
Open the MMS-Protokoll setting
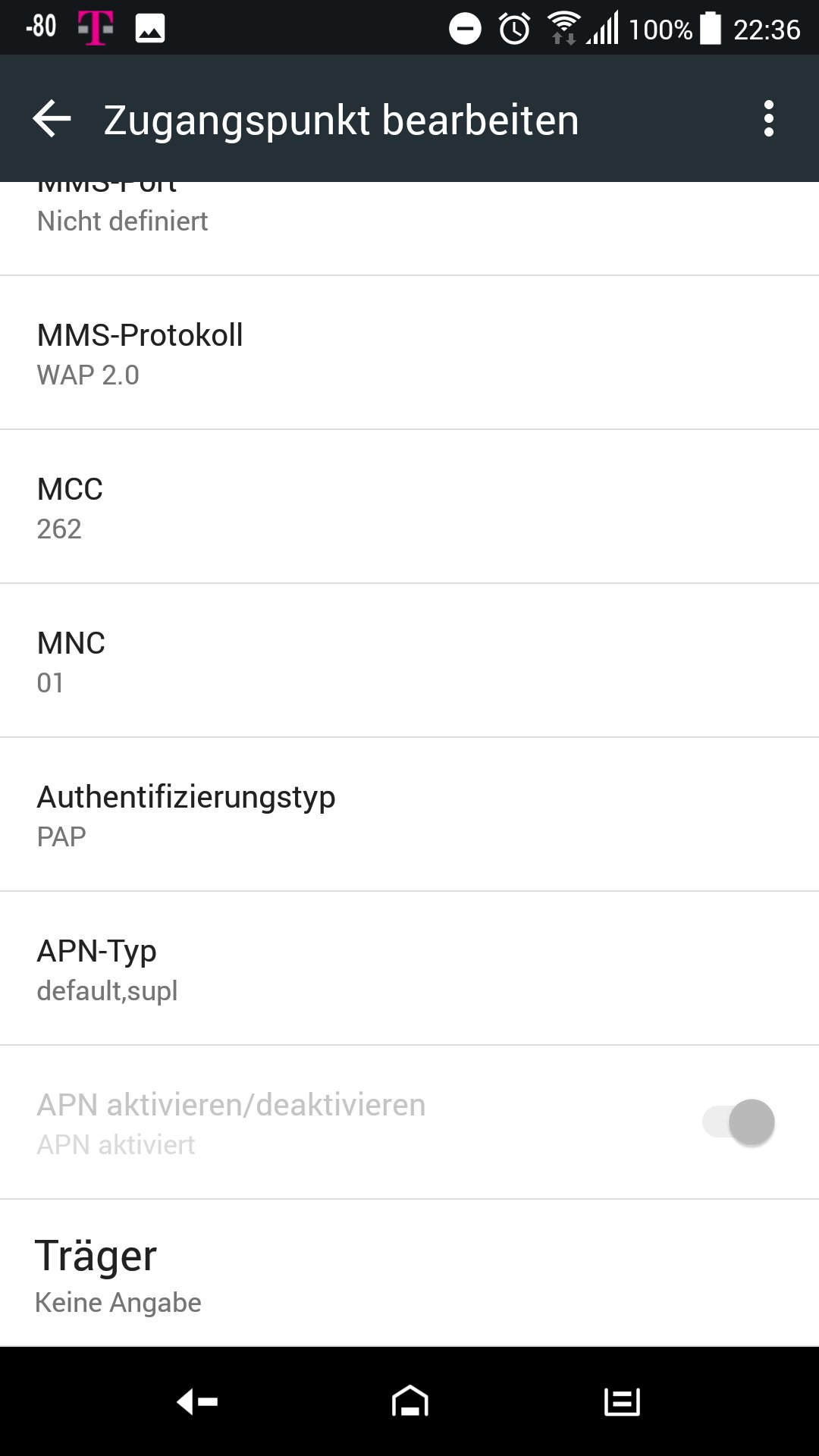[x=409, y=353]
